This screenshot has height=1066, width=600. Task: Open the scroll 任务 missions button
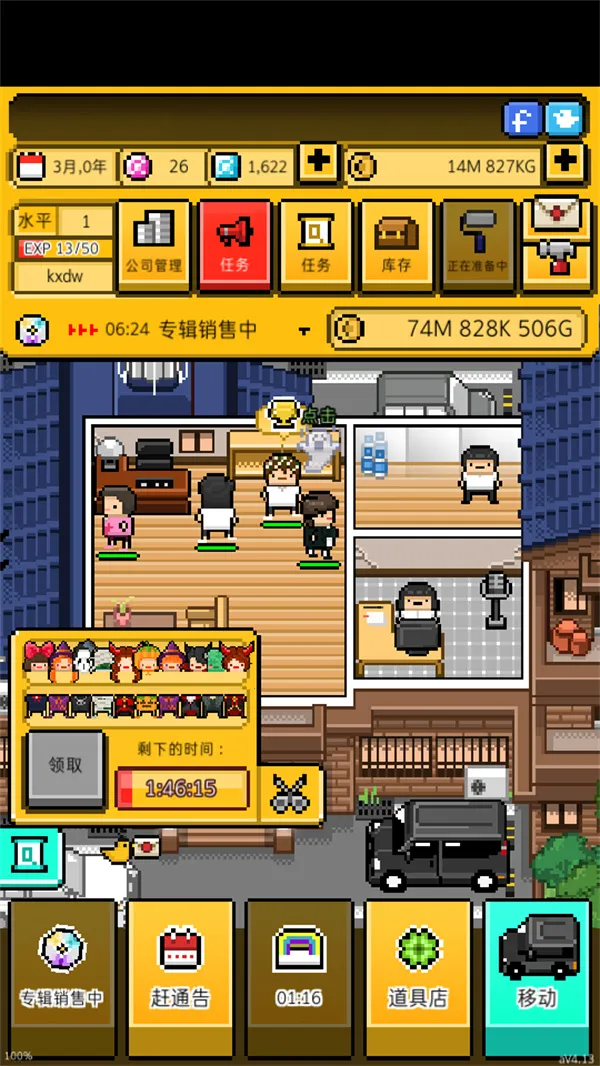tap(315, 245)
